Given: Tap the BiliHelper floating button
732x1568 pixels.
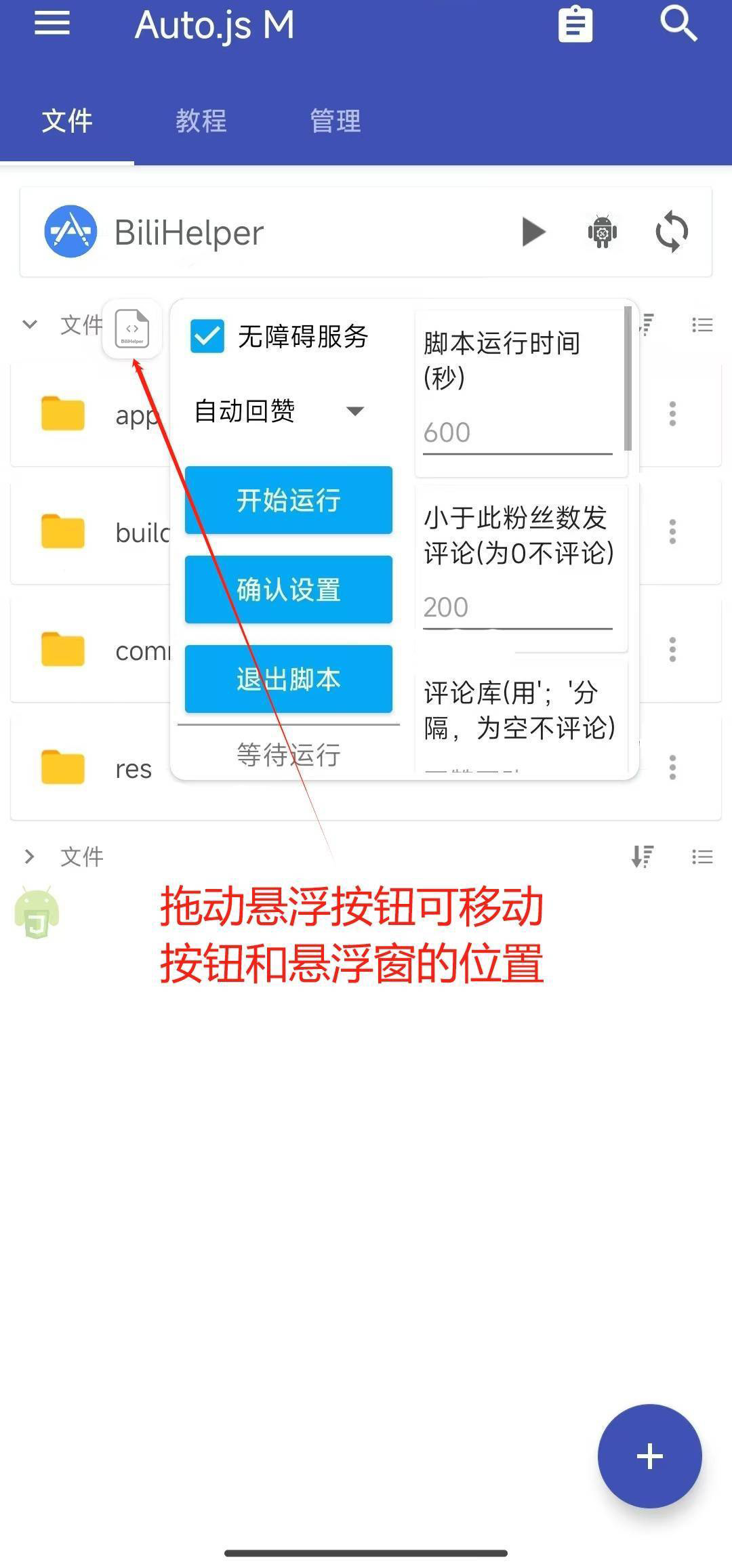Looking at the screenshot, I should [x=132, y=329].
